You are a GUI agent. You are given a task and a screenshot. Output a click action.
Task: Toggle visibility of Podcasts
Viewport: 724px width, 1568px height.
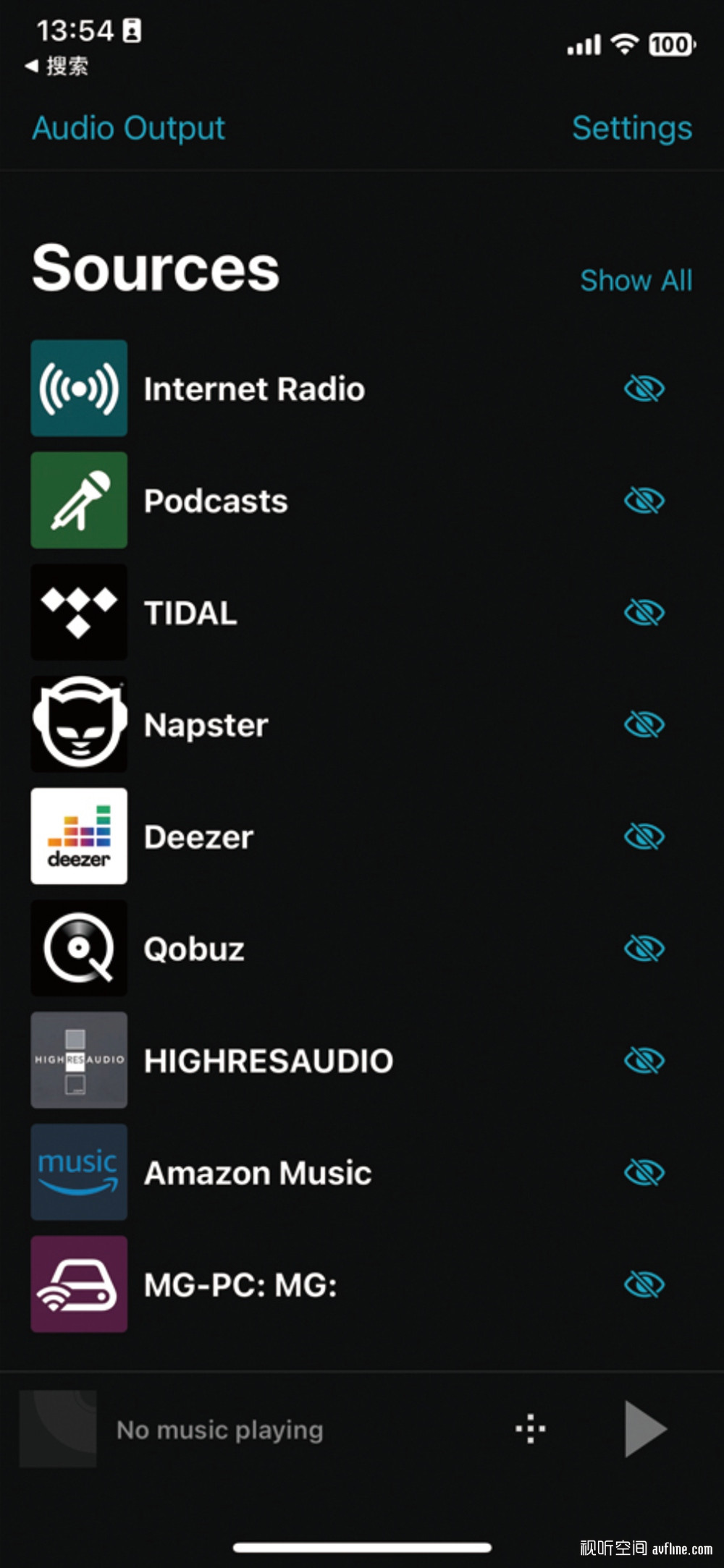644,501
